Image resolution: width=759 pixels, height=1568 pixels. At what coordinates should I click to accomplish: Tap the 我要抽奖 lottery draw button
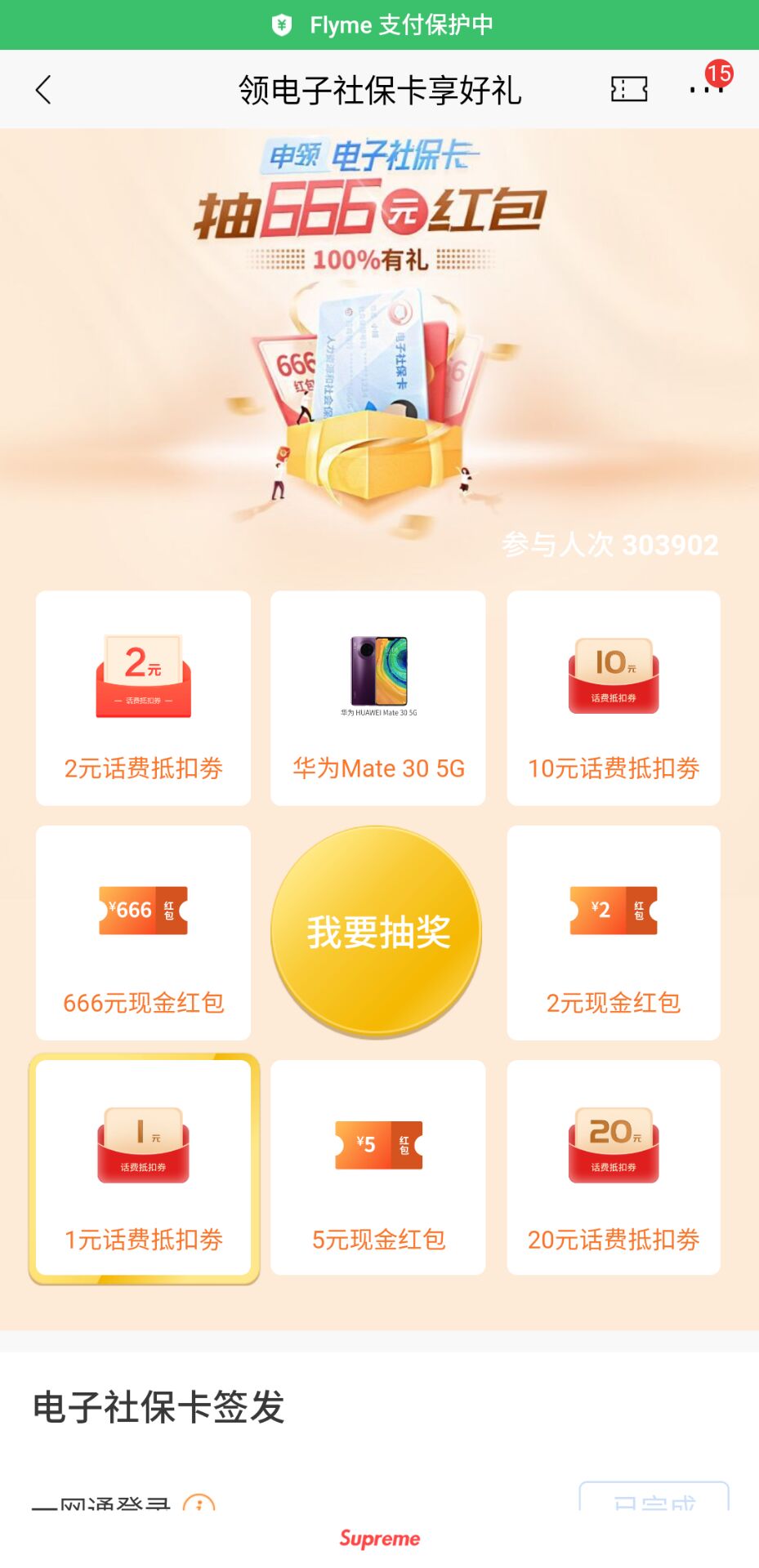pos(377,931)
